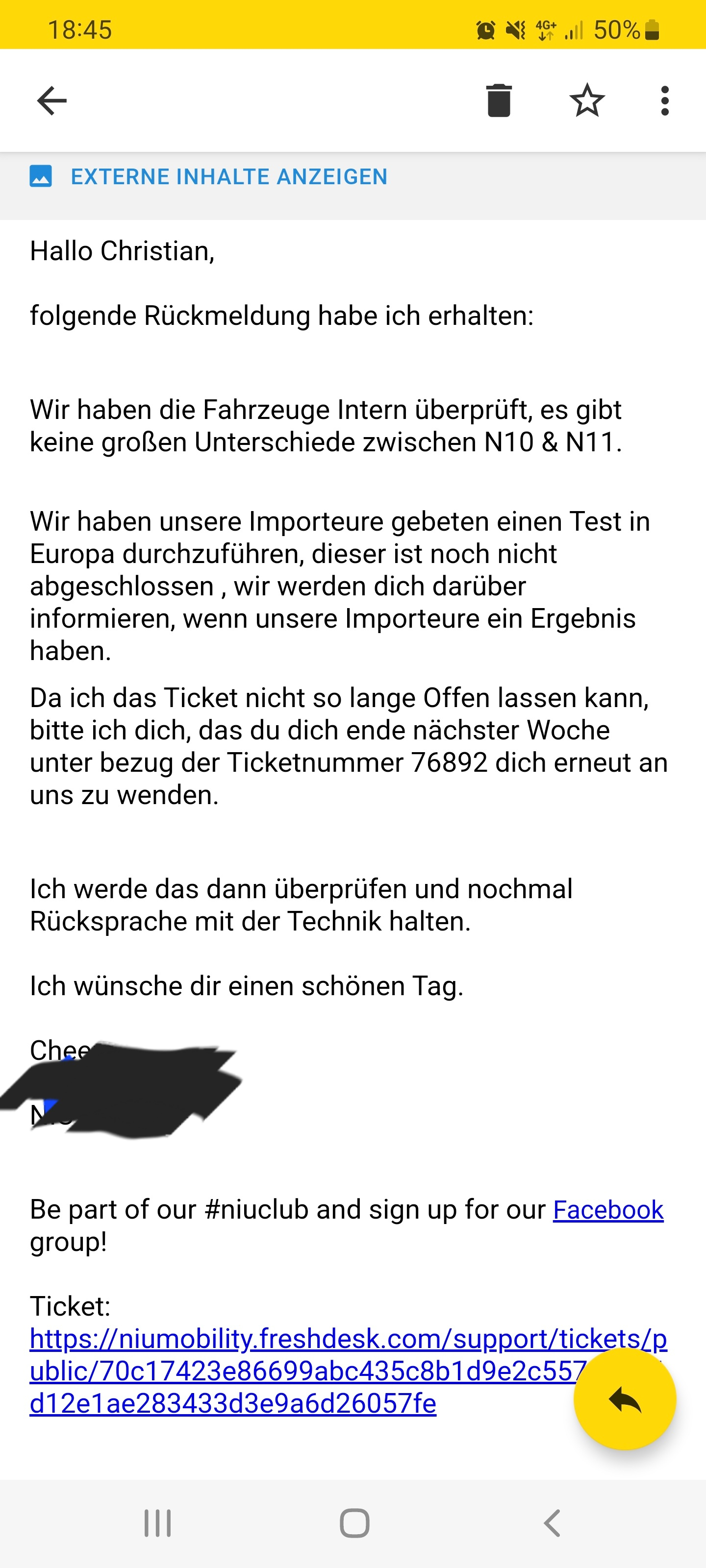The height and width of the screenshot is (1568, 706).
Task: Delete this email with the trash icon
Action: coord(498,100)
